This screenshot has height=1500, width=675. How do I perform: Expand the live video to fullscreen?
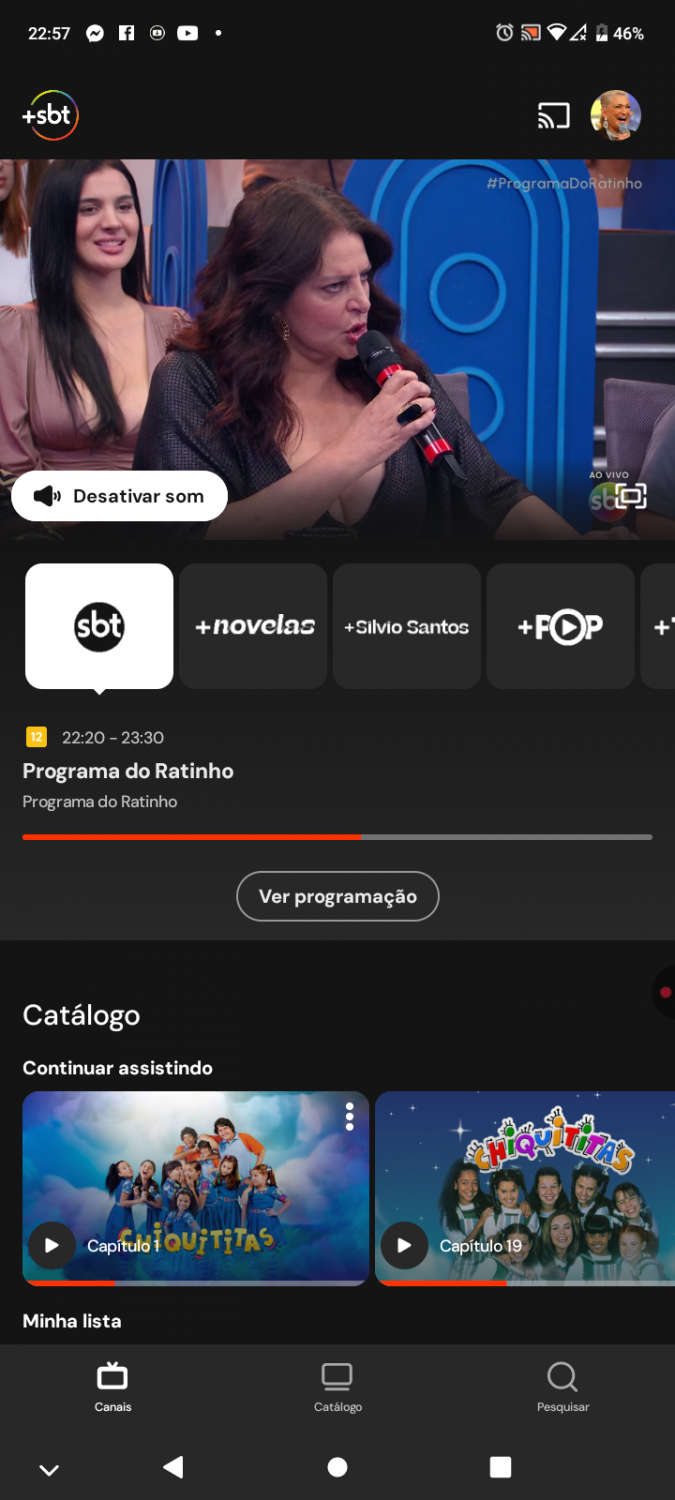click(631, 496)
